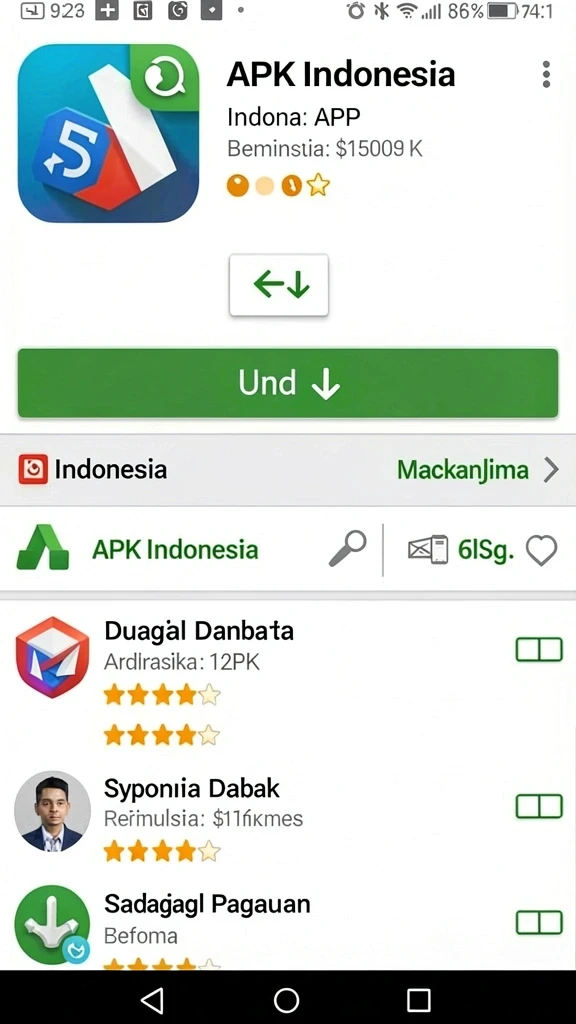Open the 6lSg. device icon
The width and height of the screenshot is (576, 1024).
tap(428, 549)
